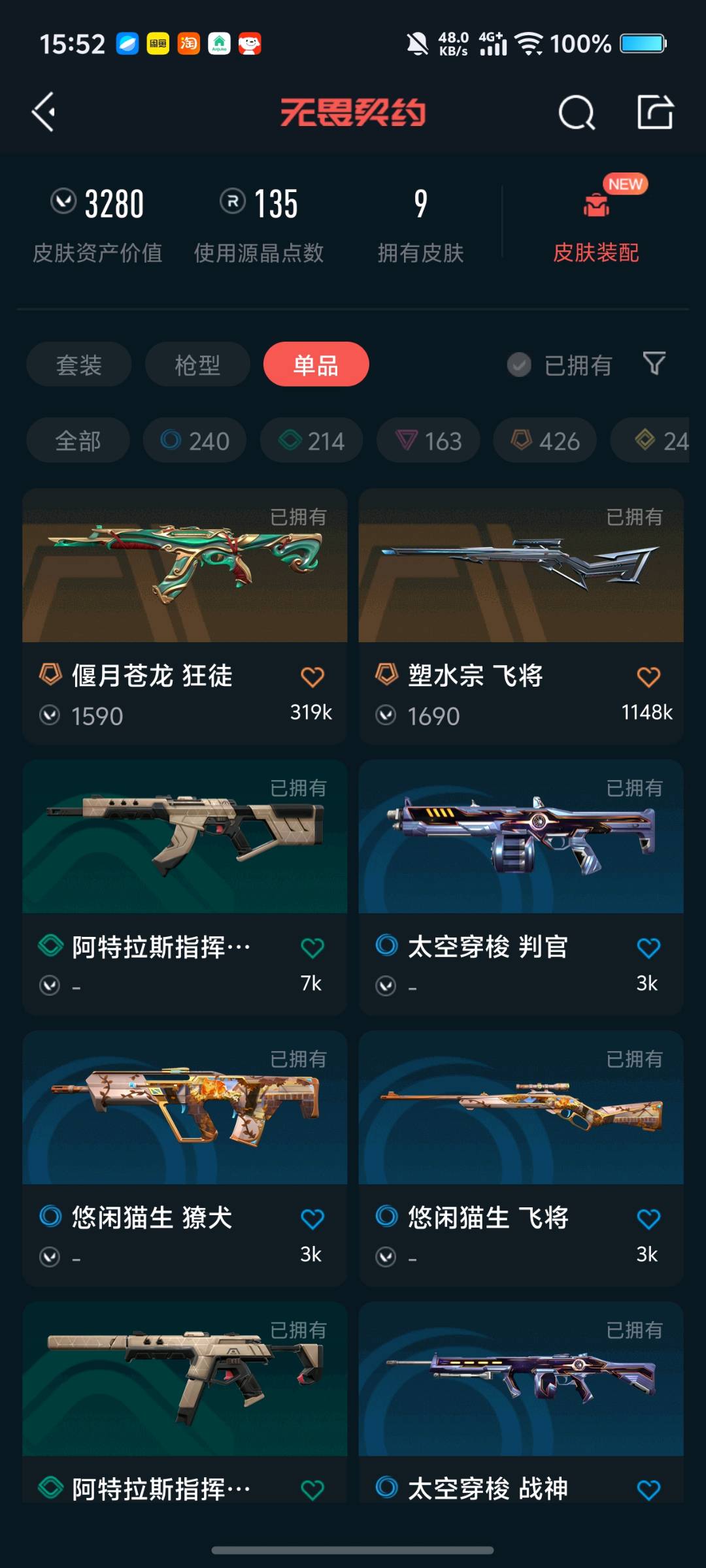Open the filter funnel icon
706x1568 pixels.
coord(654,363)
